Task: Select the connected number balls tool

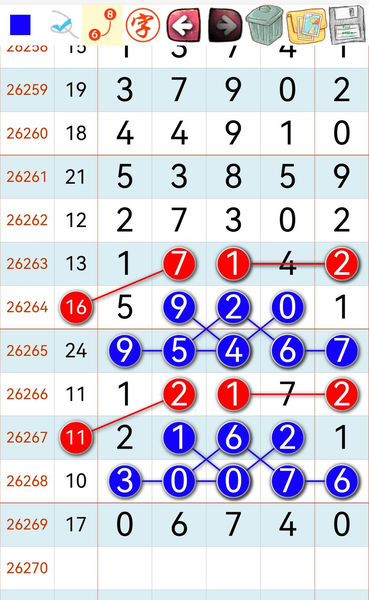Action: pyautogui.click(x=103, y=25)
